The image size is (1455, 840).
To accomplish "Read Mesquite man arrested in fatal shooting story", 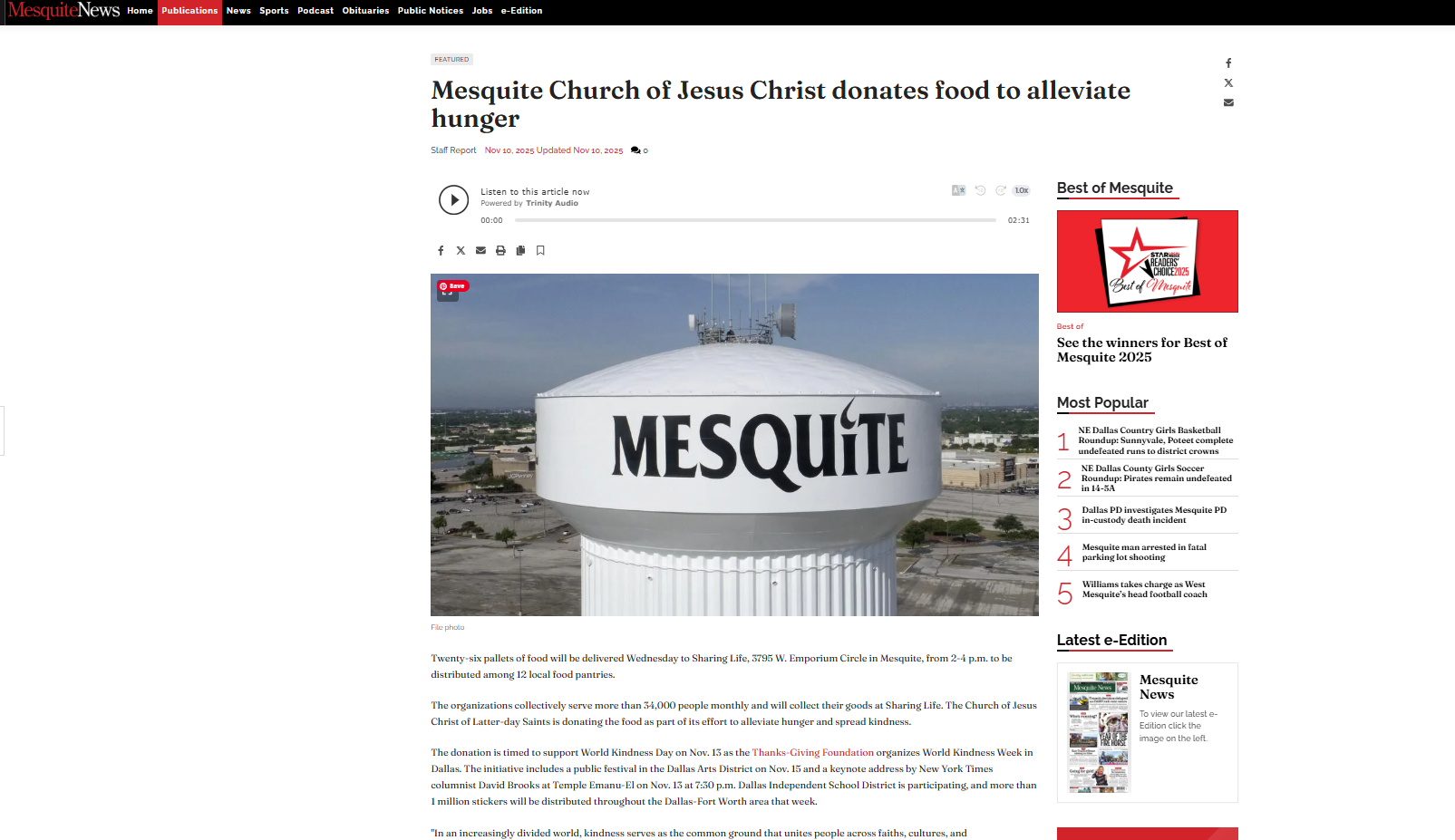I will 1143,552.
